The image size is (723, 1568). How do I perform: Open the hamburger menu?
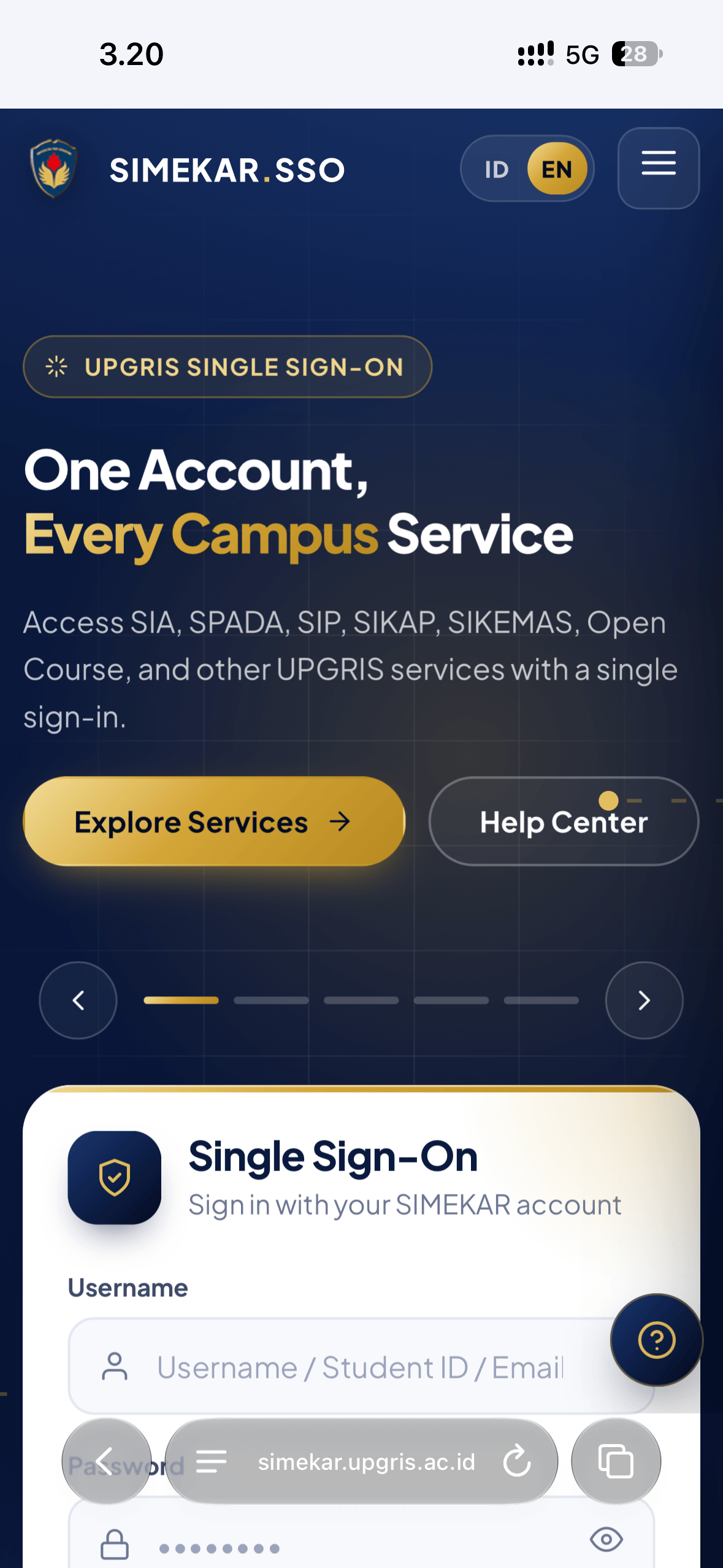tap(658, 168)
